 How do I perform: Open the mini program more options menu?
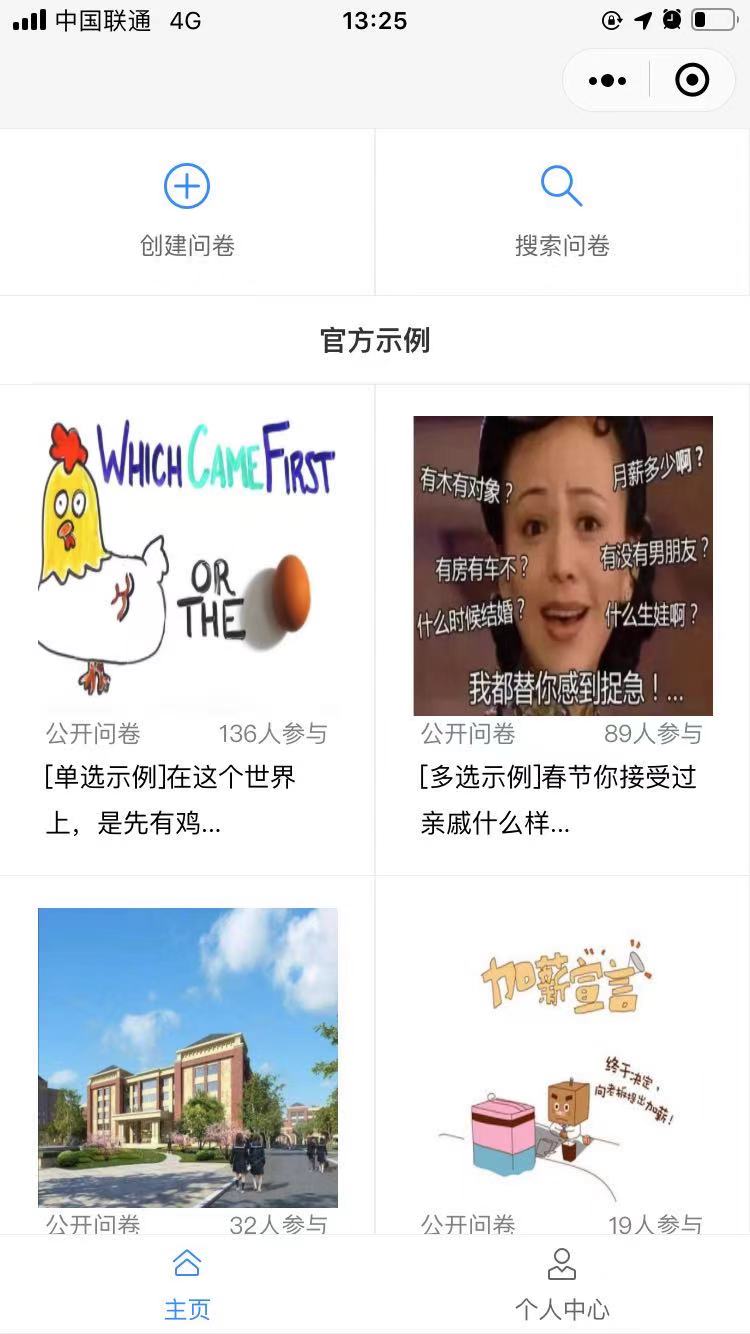[608, 80]
